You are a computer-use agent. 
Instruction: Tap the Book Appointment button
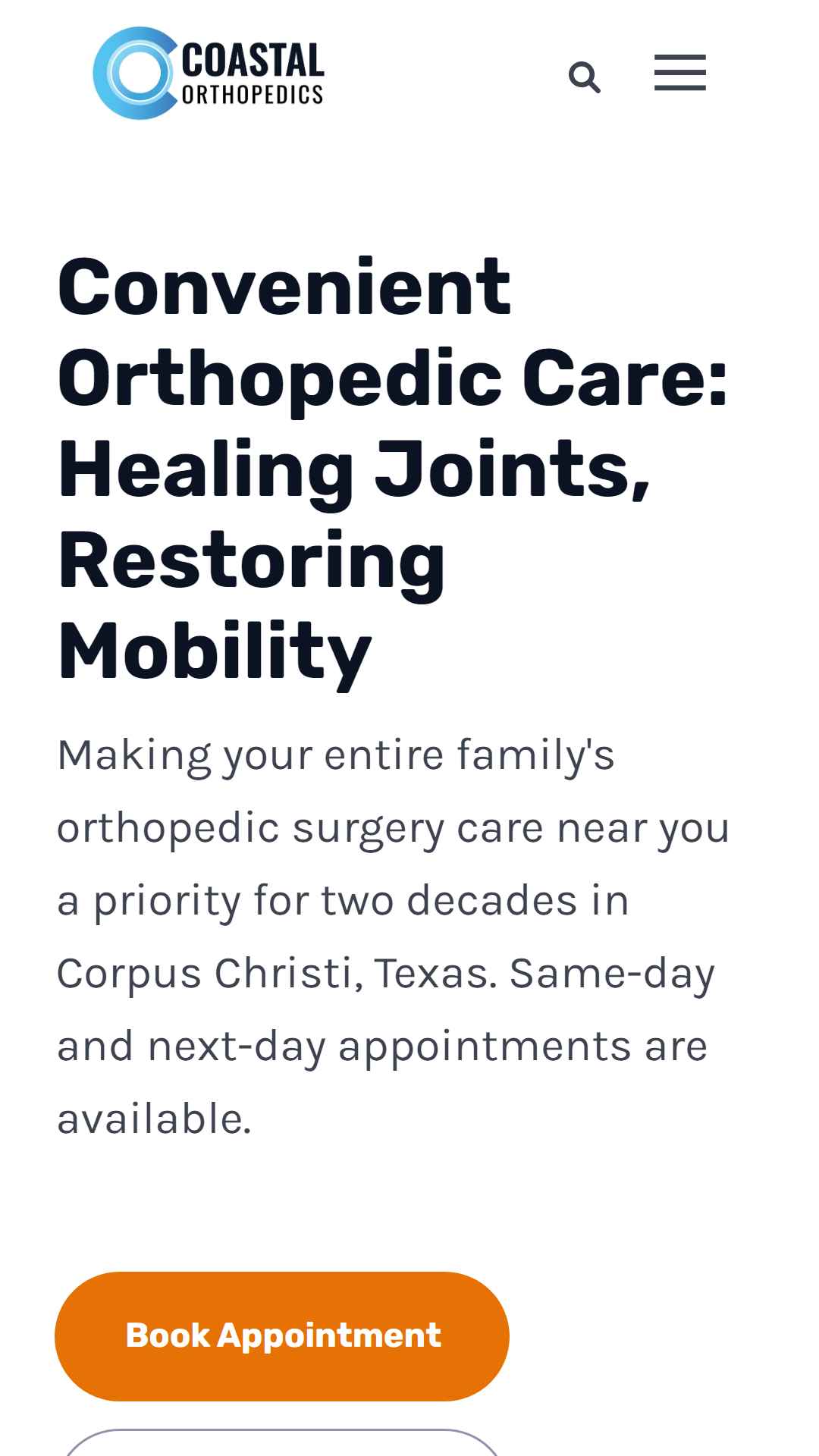pos(282,1336)
